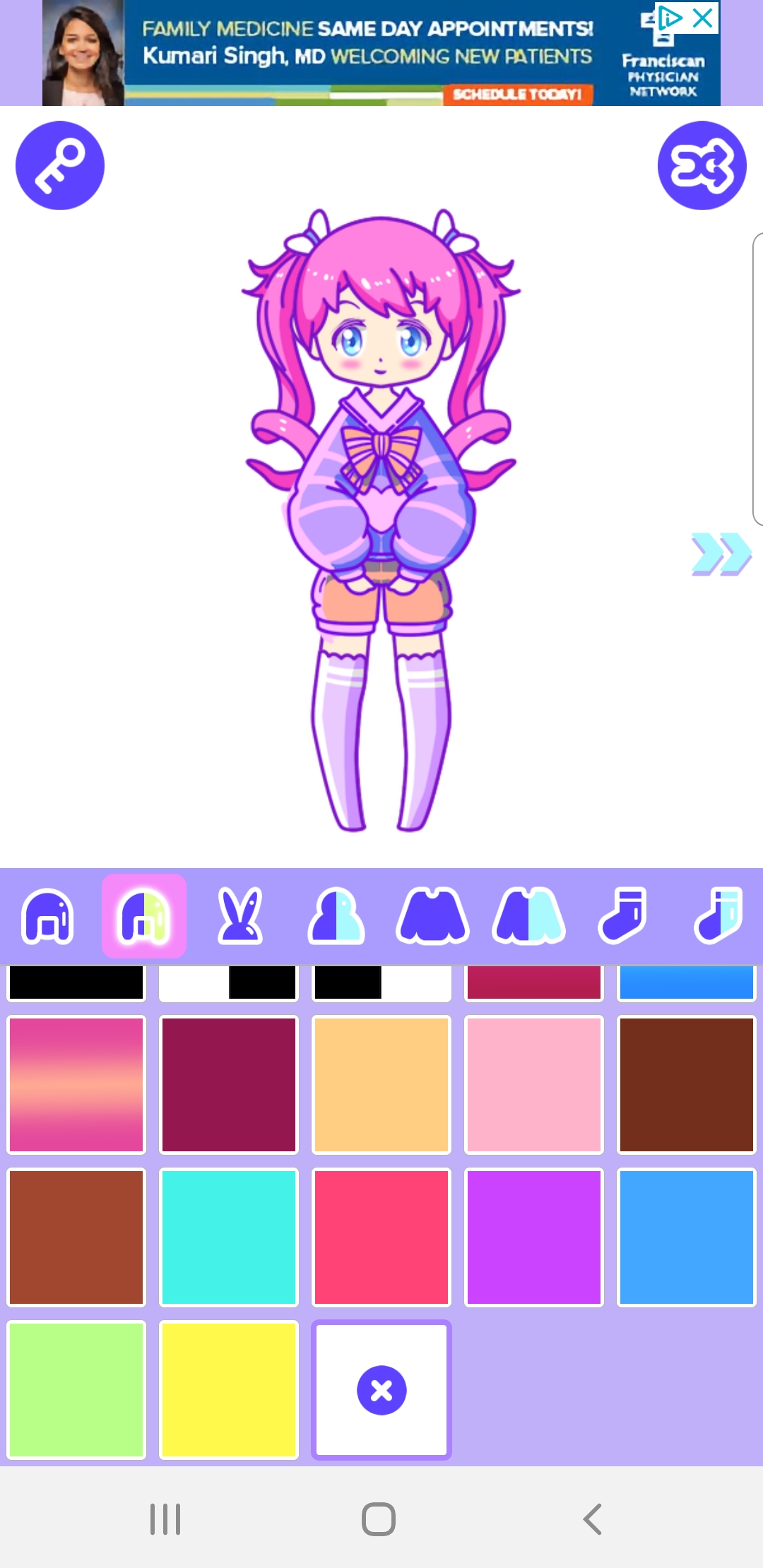Select the peach orange swatch
The height and width of the screenshot is (1568, 763).
click(x=381, y=1085)
